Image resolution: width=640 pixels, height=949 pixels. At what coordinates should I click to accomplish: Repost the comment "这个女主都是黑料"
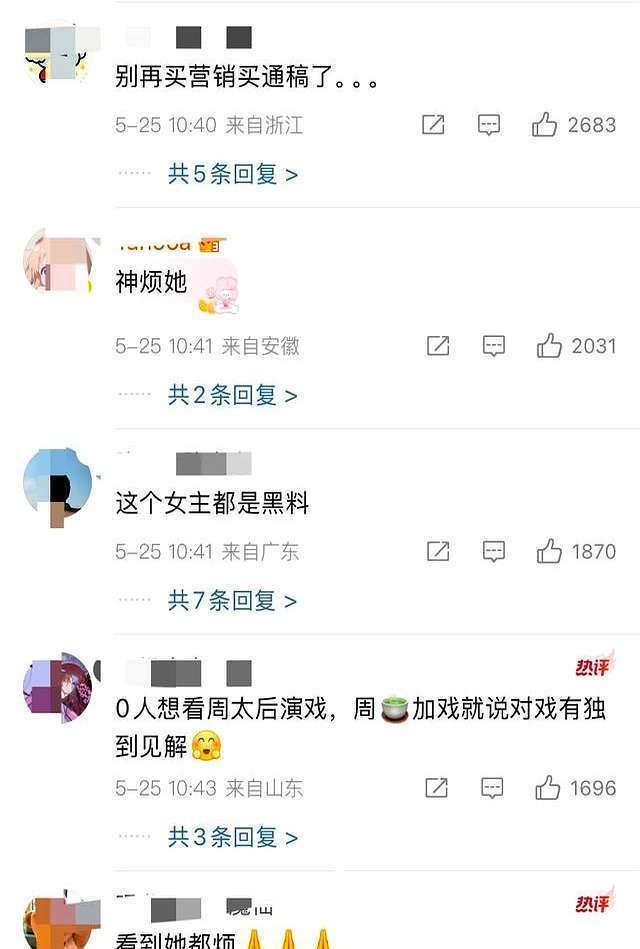(x=438, y=551)
